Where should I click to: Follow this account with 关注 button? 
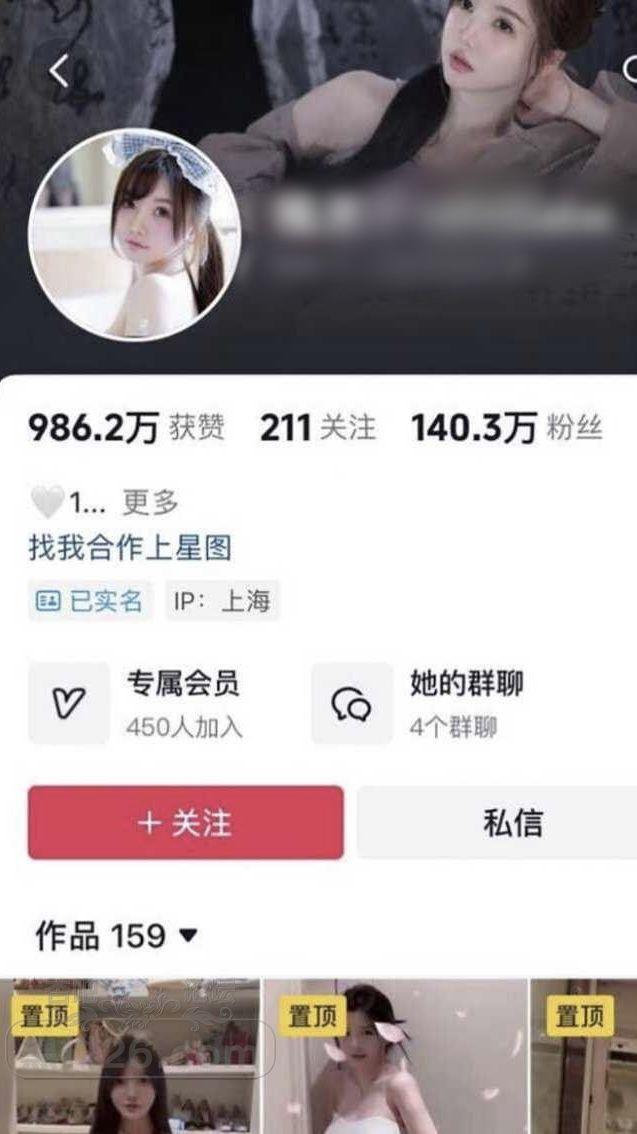186,822
